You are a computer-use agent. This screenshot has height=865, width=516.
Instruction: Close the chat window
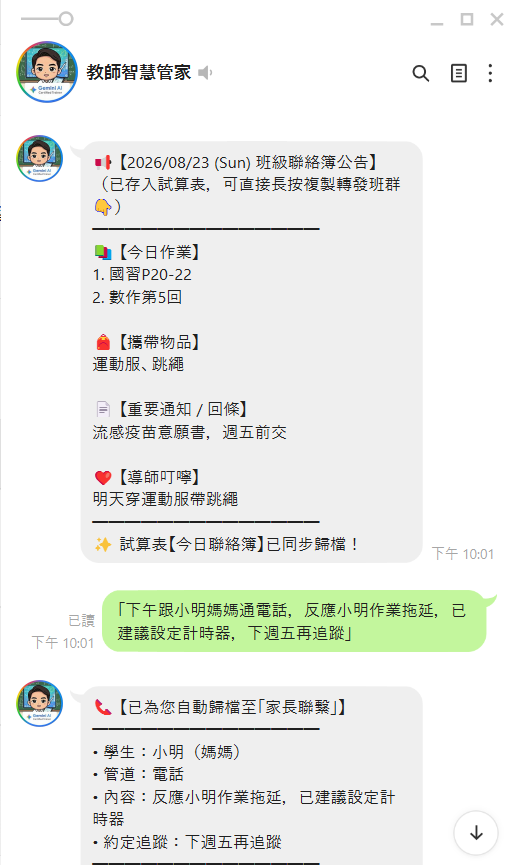pyautogui.click(x=497, y=19)
